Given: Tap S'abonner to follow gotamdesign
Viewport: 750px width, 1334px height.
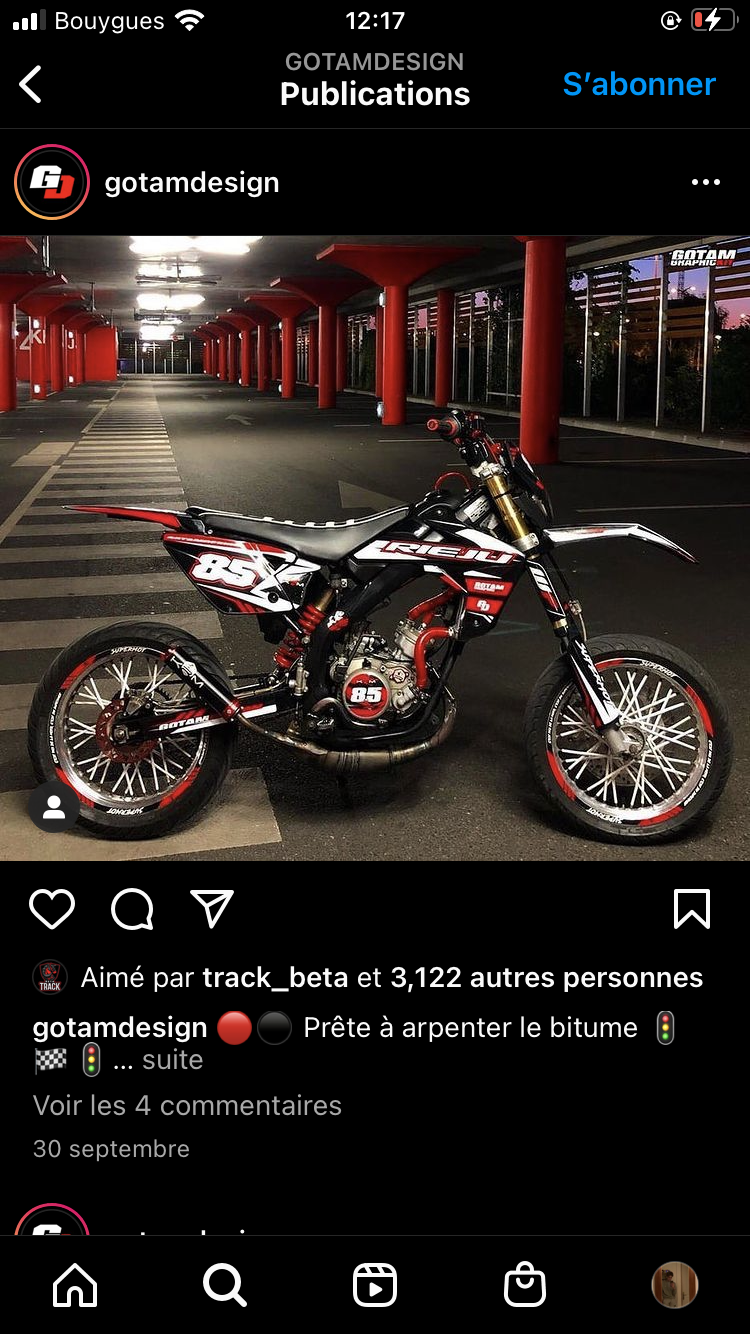Looking at the screenshot, I should pyautogui.click(x=638, y=84).
